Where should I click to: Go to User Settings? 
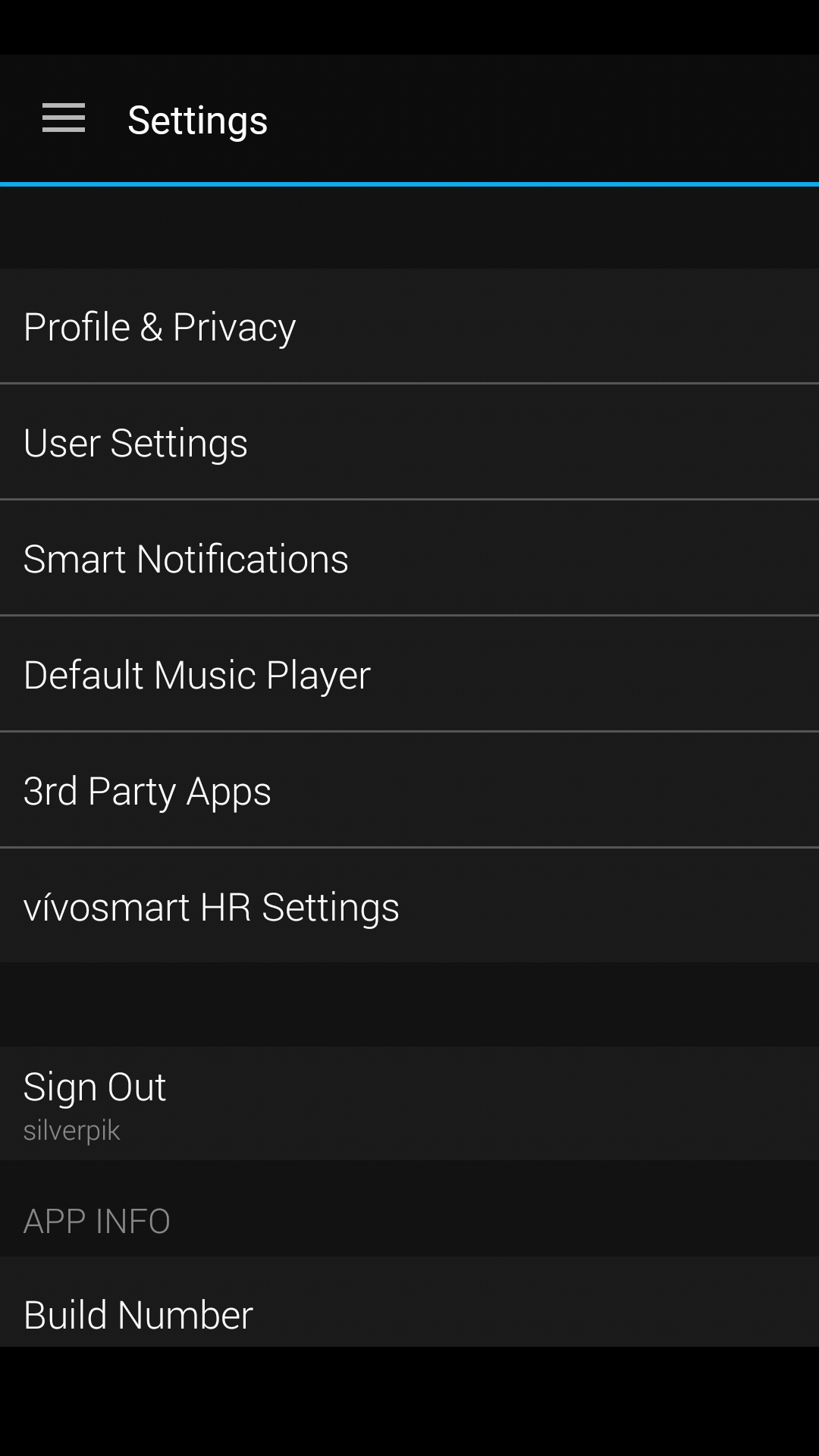pyautogui.click(x=409, y=442)
